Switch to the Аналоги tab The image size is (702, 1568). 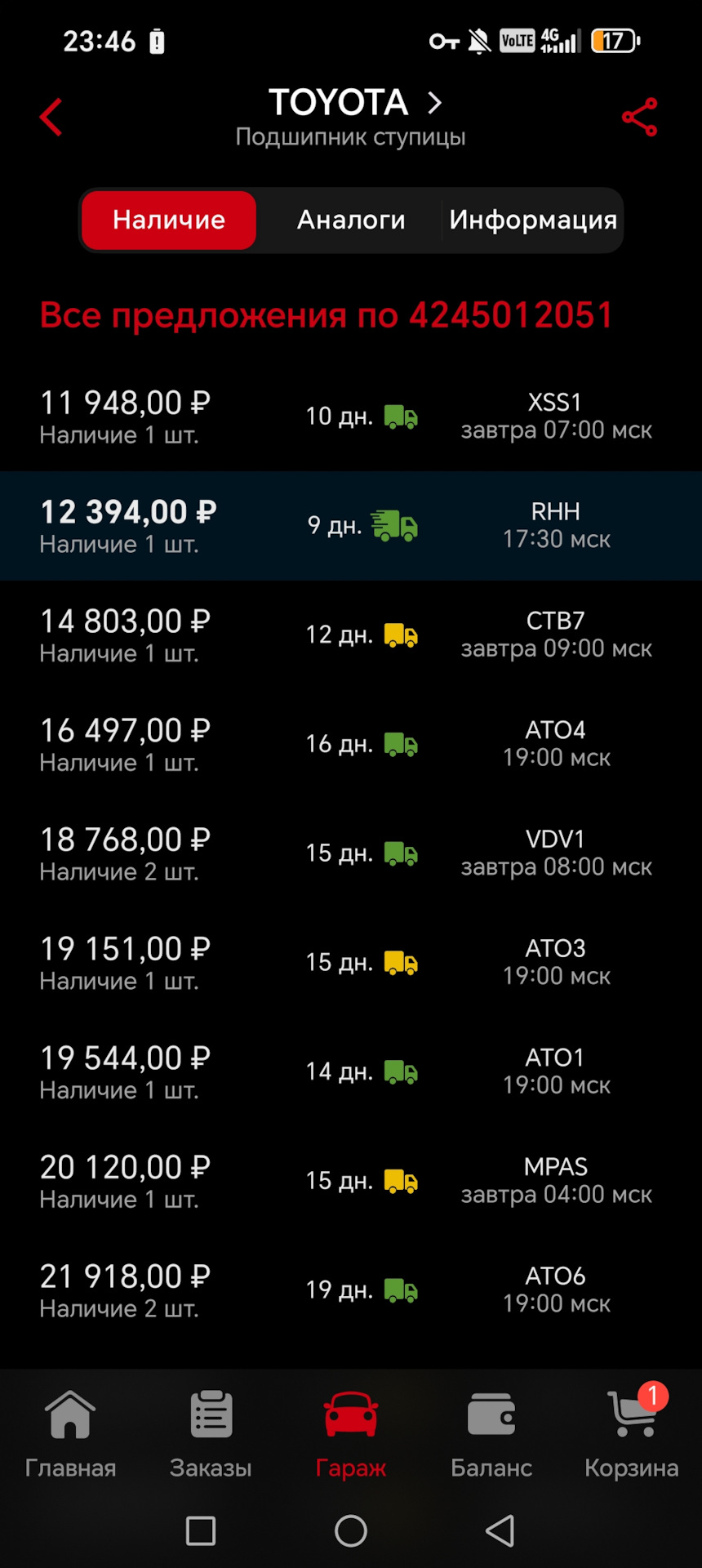click(351, 220)
